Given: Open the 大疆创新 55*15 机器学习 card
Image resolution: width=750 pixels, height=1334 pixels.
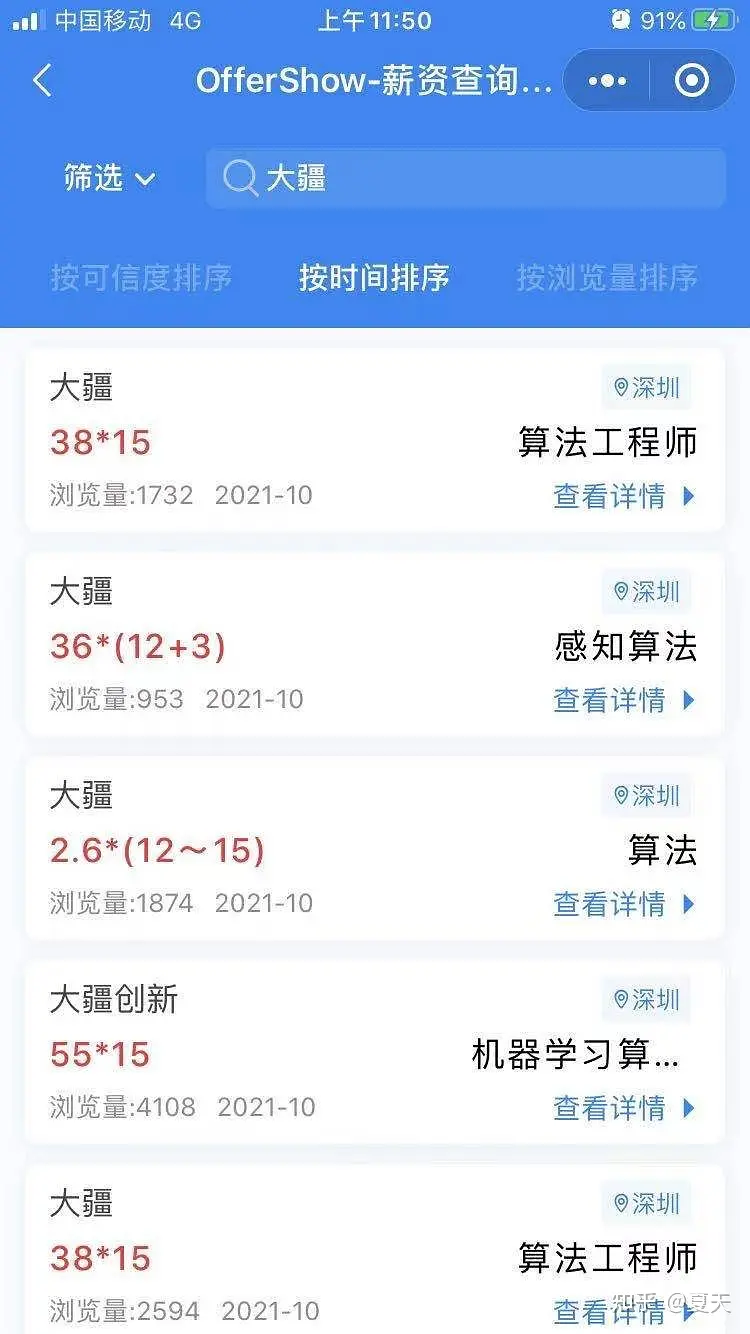Looking at the screenshot, I should [374, 1052].
